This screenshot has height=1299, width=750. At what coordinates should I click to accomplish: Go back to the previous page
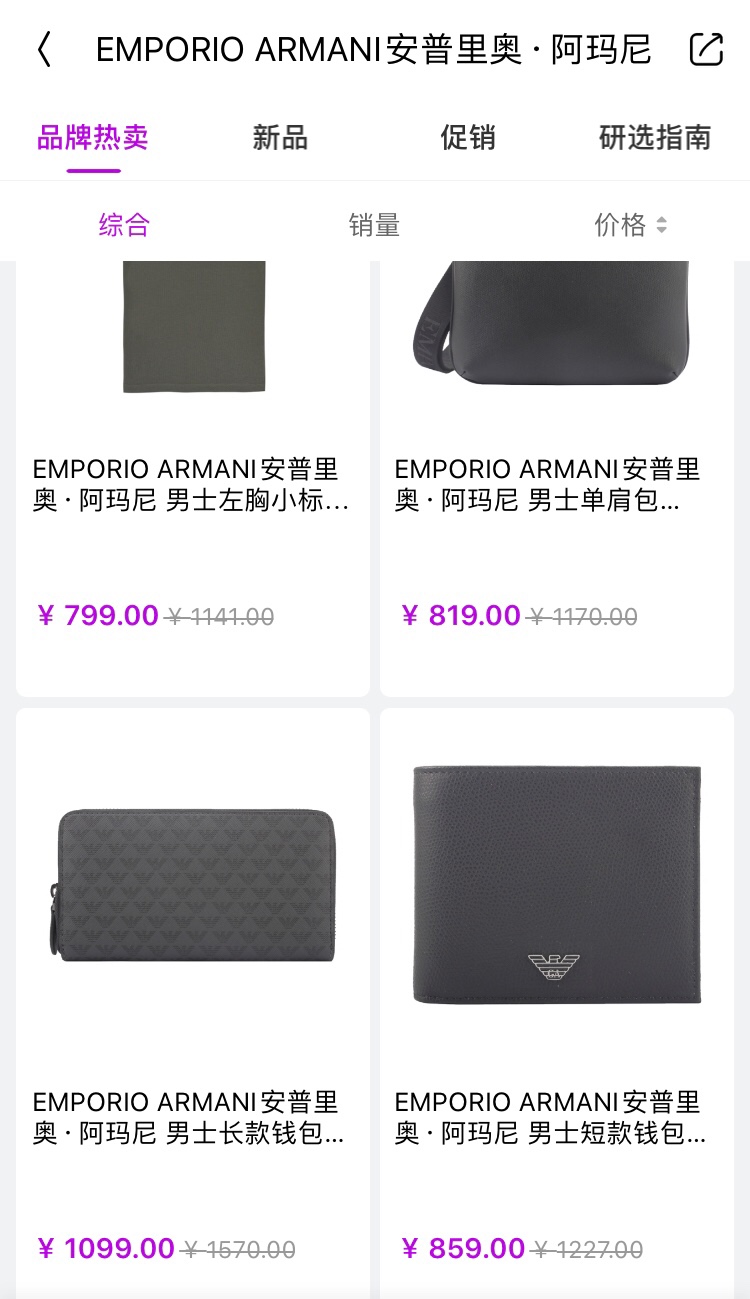[44, 49]
